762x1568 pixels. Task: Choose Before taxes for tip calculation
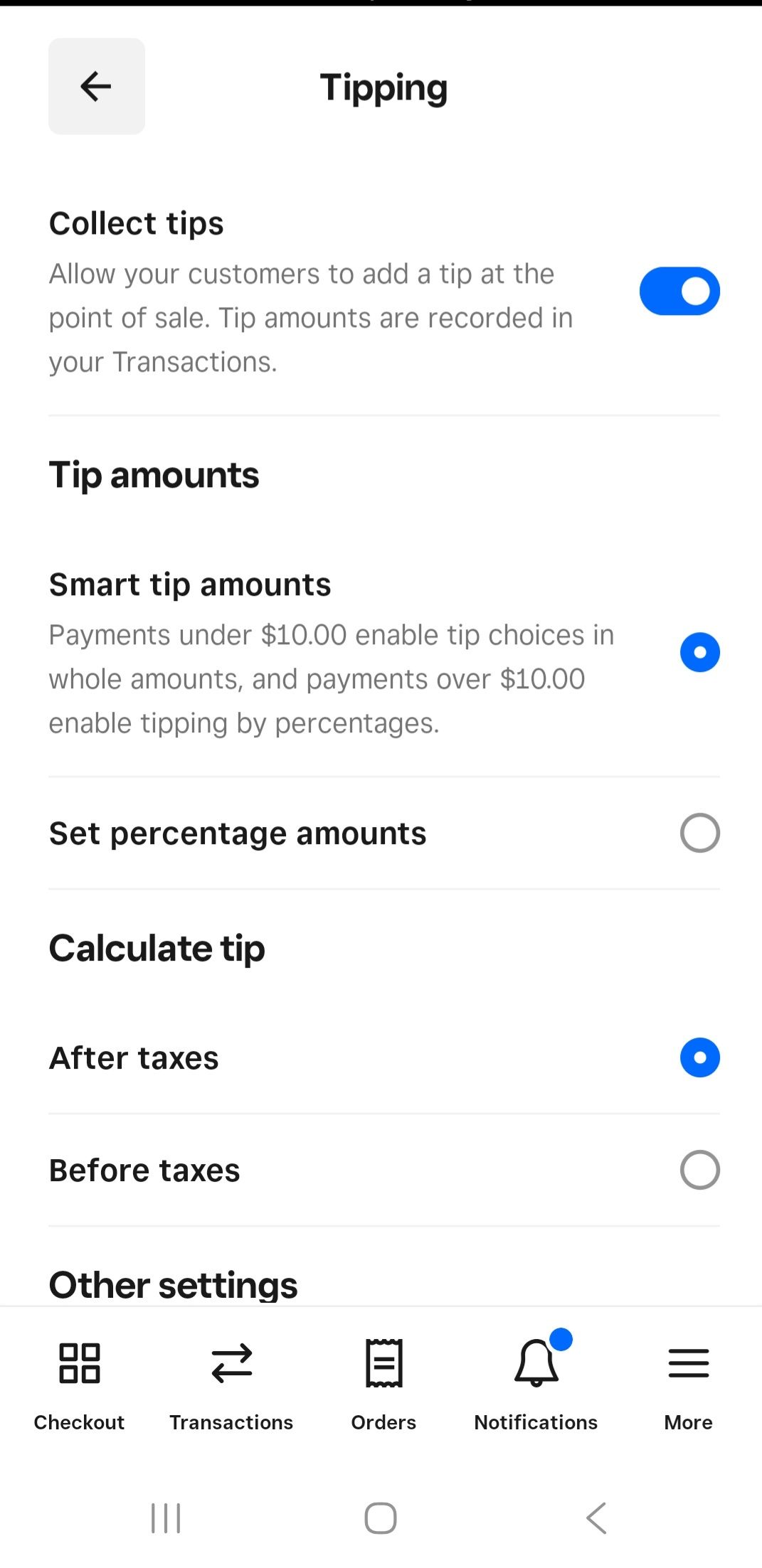[x=700, y=1170]
